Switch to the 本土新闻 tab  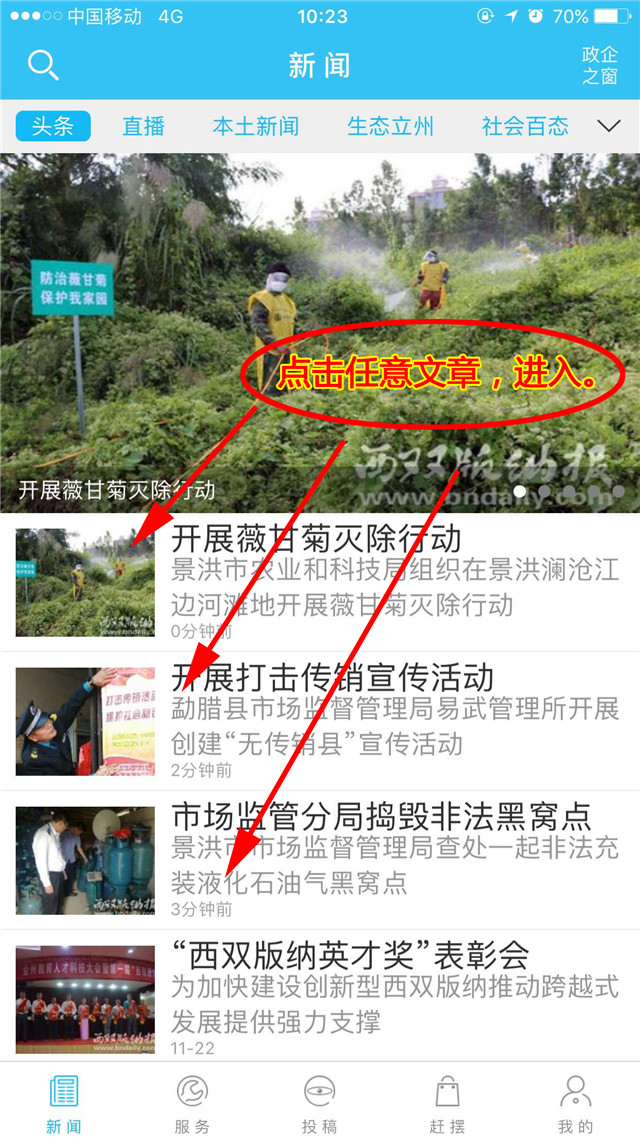255,126
